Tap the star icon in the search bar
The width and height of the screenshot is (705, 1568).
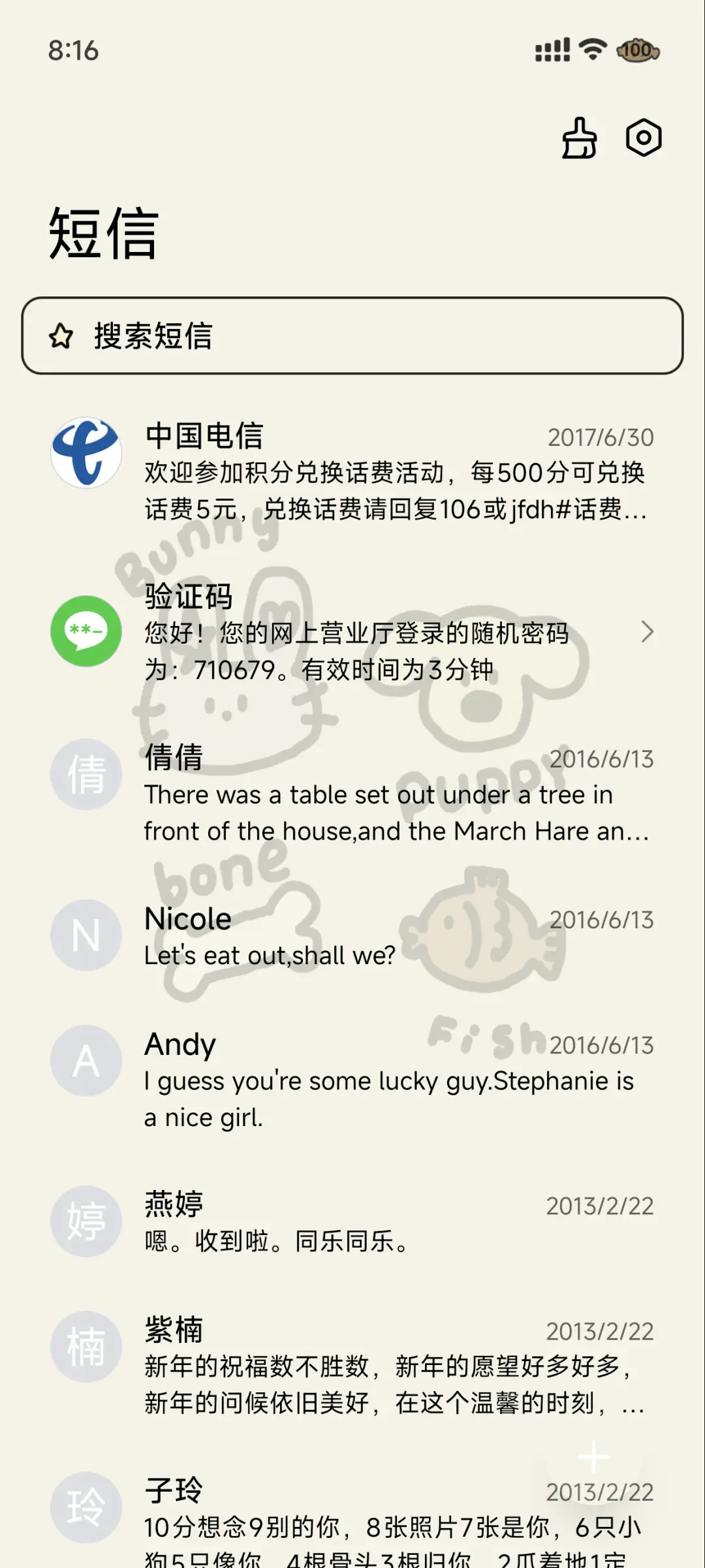pyautogui.click(x=59, y=337)
